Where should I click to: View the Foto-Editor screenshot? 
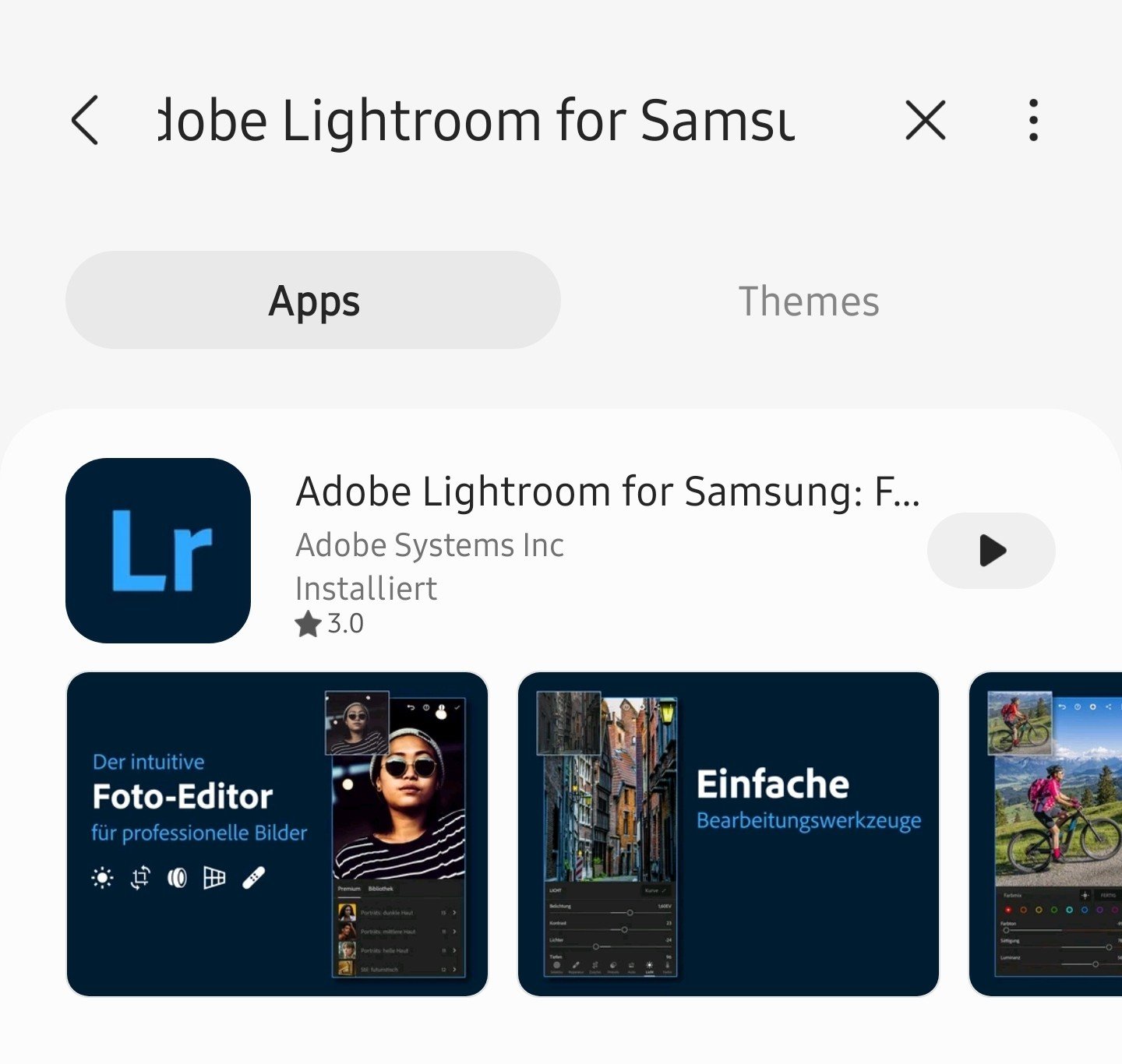point(277,833)
